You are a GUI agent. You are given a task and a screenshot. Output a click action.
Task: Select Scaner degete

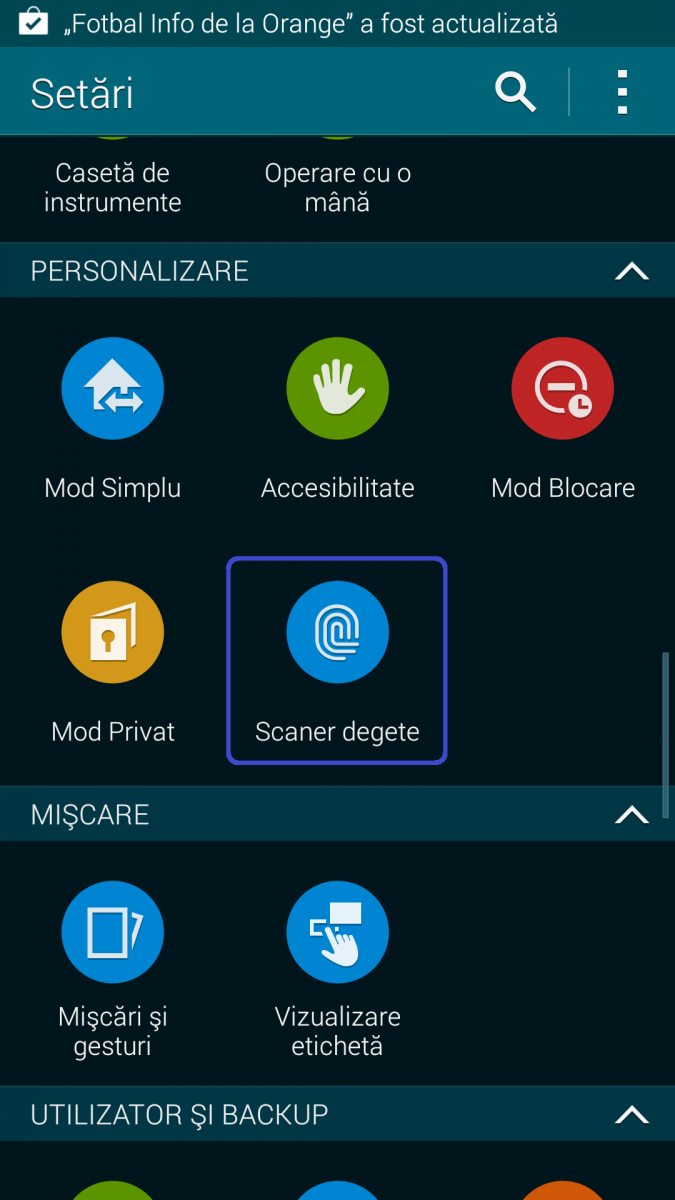337,661
